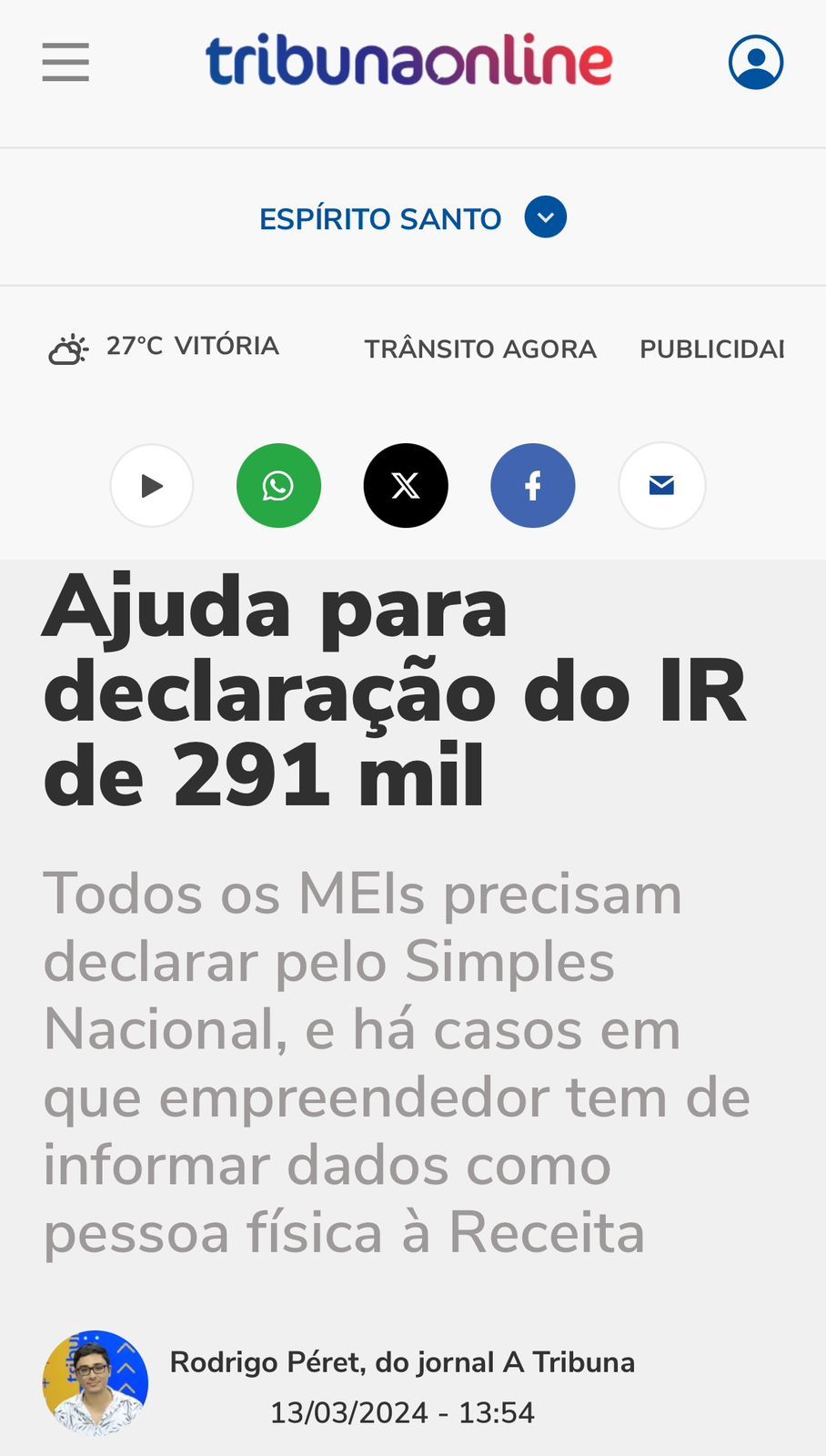Image resolution: width=826 pixels, height=1456 pixels.
Task: Expand the Espírito Santo region dropdown
Action: pos(545,217)
